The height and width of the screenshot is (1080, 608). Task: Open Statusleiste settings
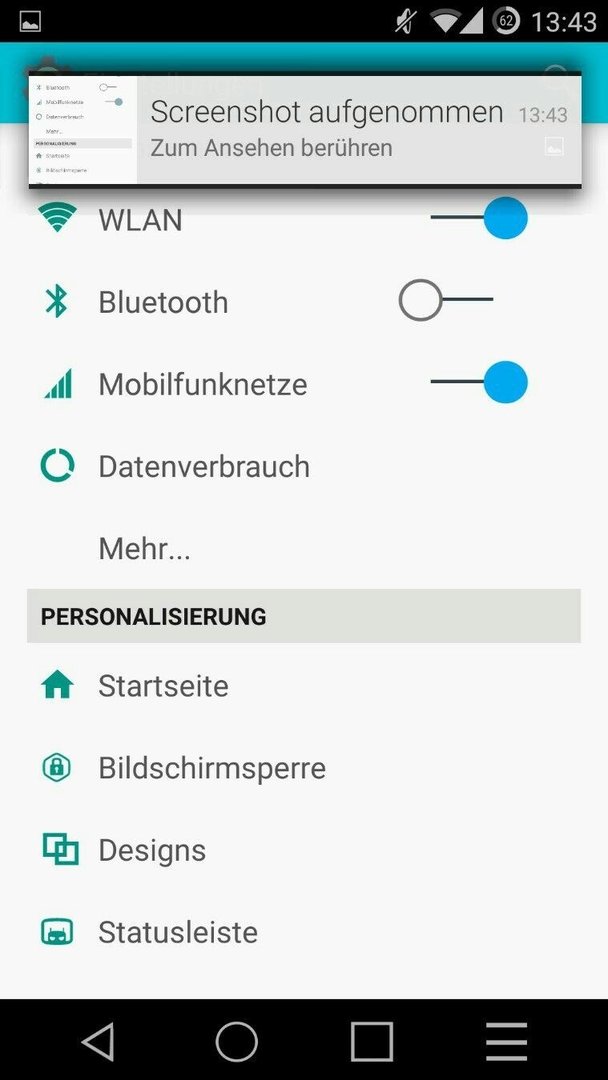[x=304, y=931]
